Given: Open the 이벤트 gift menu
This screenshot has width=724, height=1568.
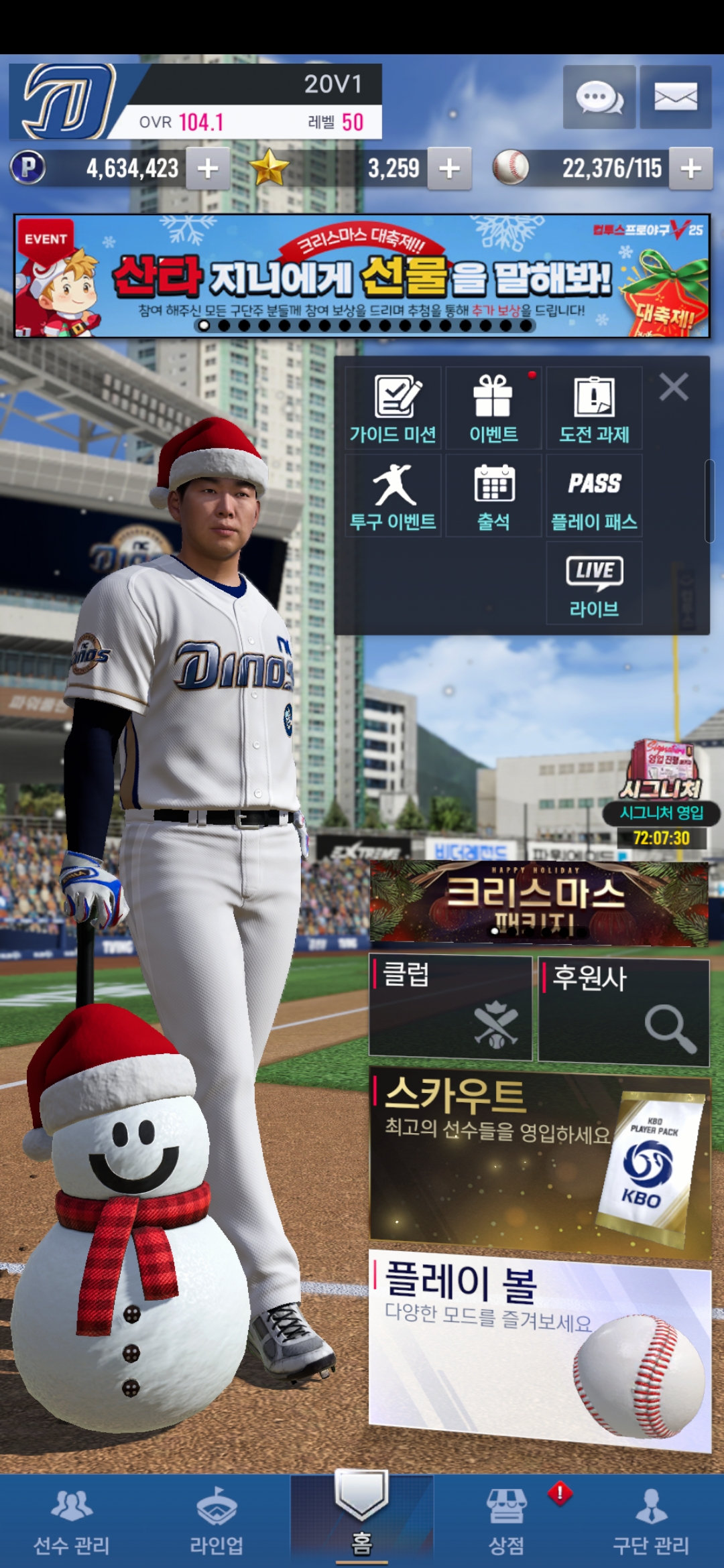Looking at the screenshot, I should click(493, 409).
